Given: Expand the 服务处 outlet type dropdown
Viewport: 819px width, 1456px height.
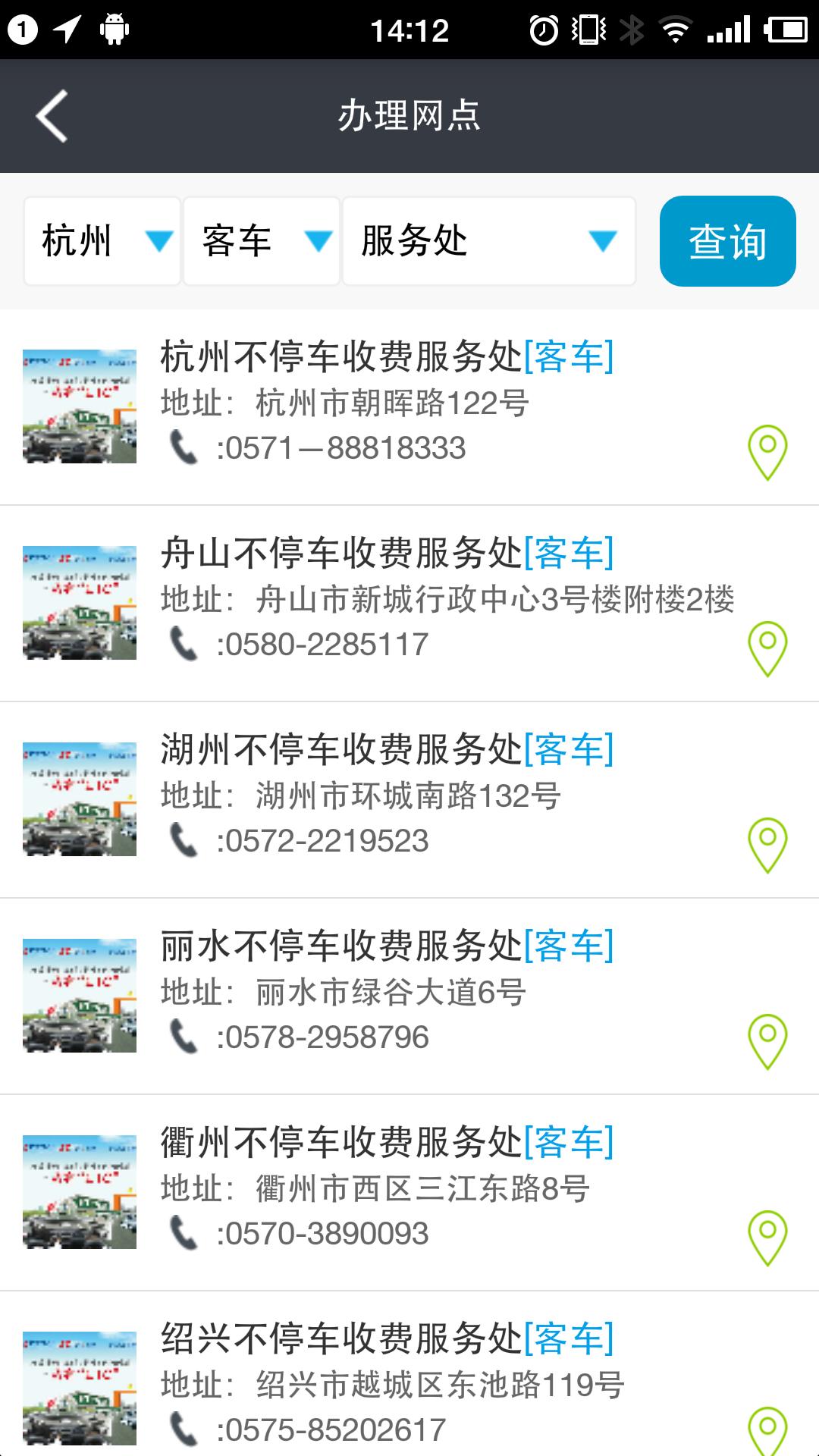Looking at the screenshot, I should [489, 241].
